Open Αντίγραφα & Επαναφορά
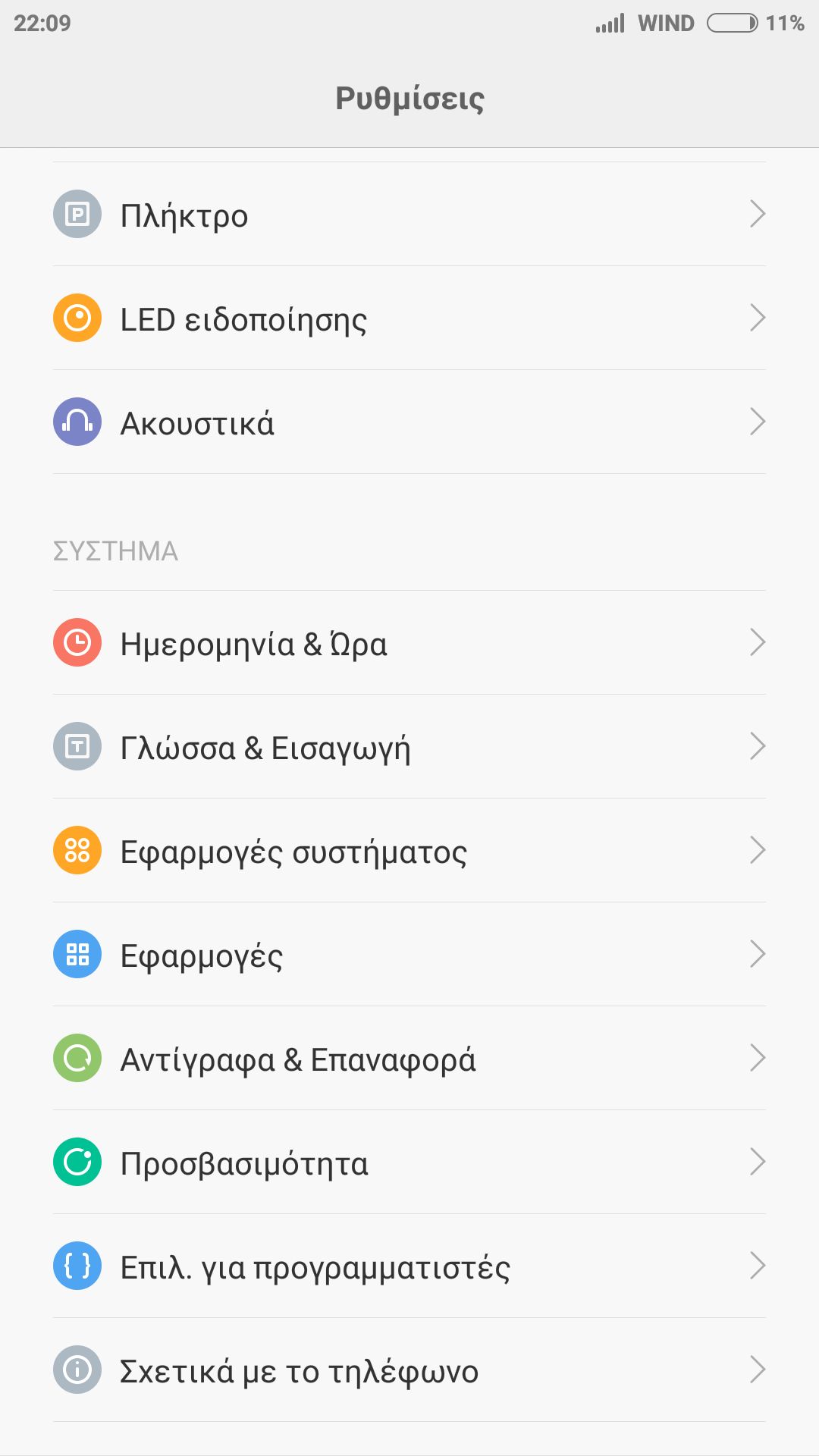Viewport: 819px width, 1456px height. (409, 1059)
